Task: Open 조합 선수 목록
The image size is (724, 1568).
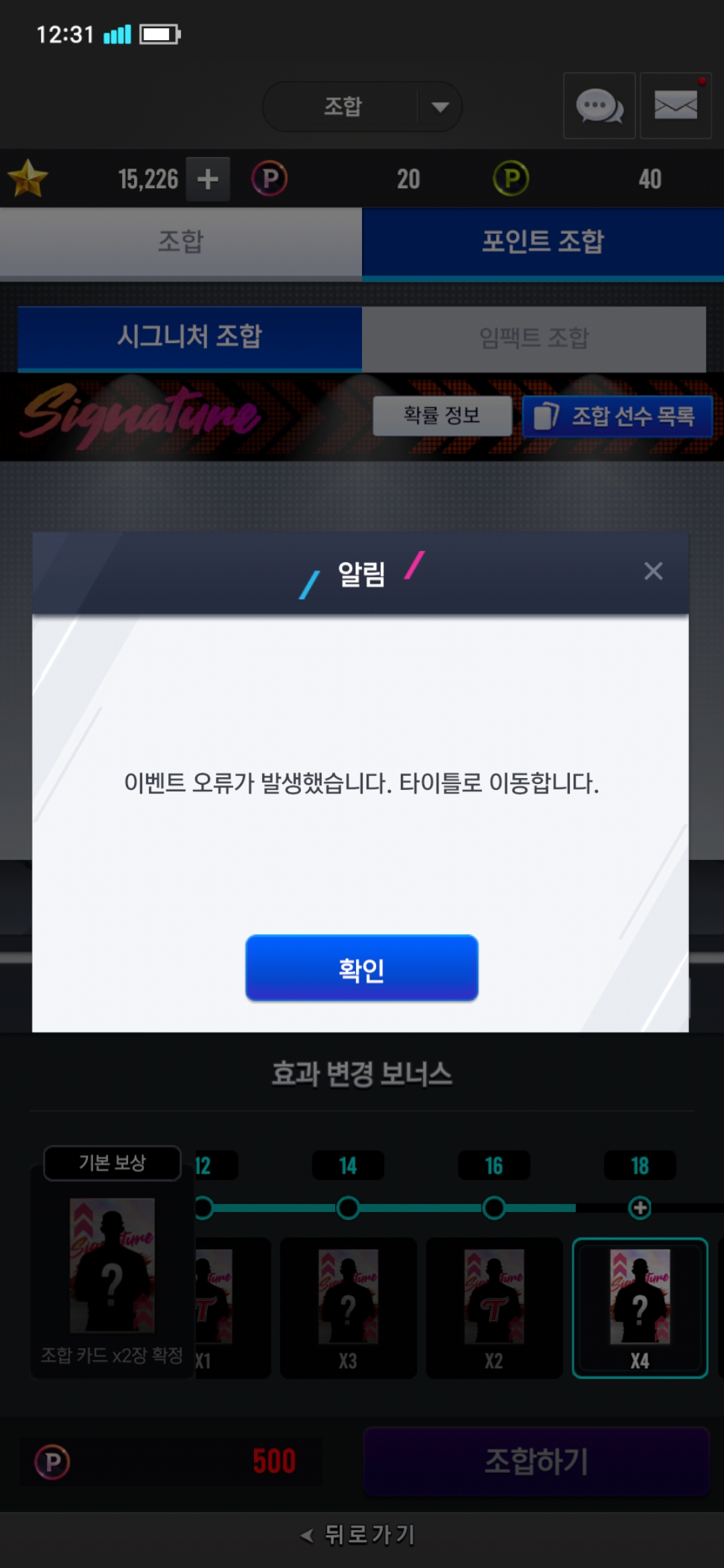Action: coord(617,416)
